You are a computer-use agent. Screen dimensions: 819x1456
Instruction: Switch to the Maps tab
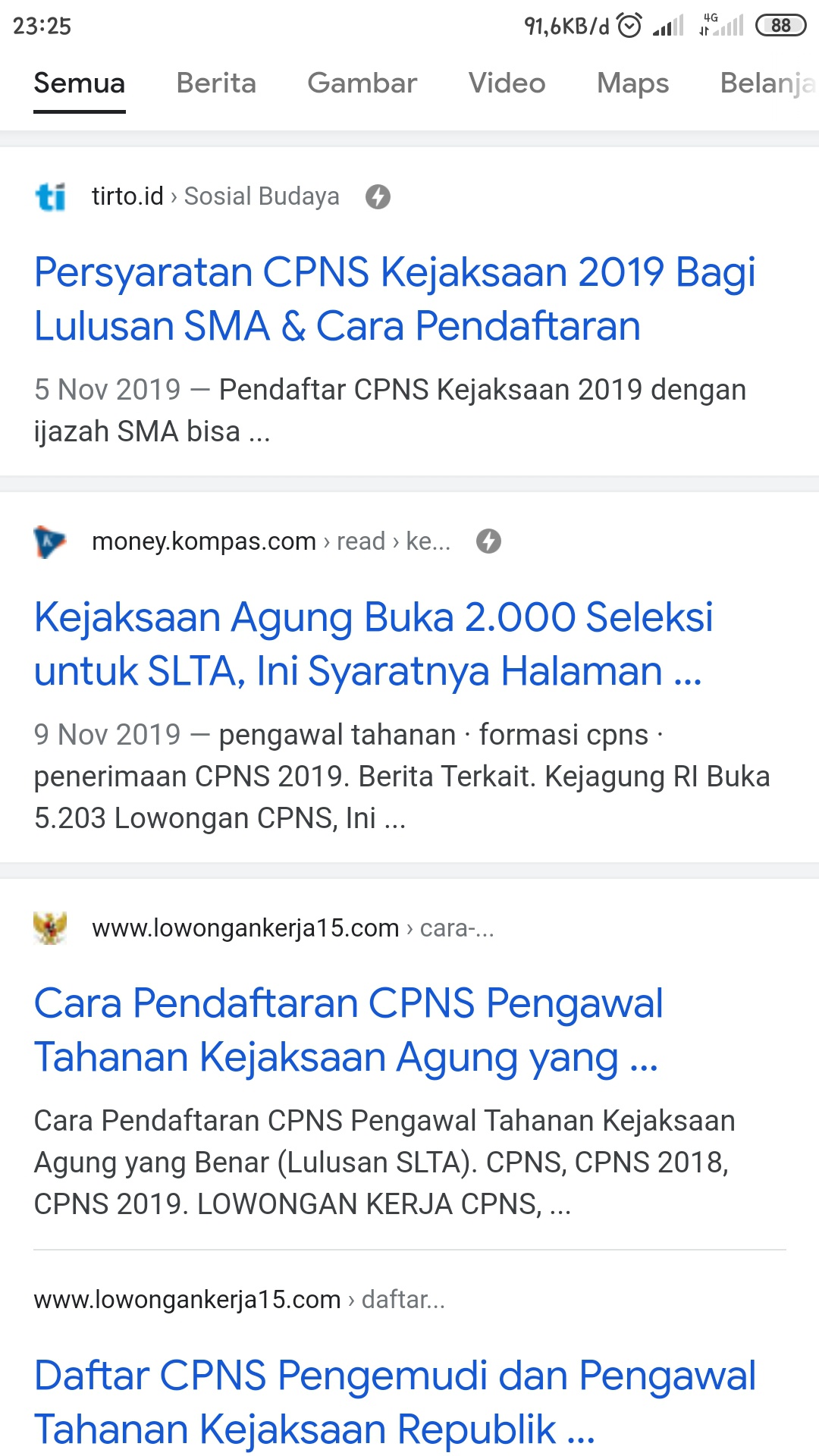(632, 83)
